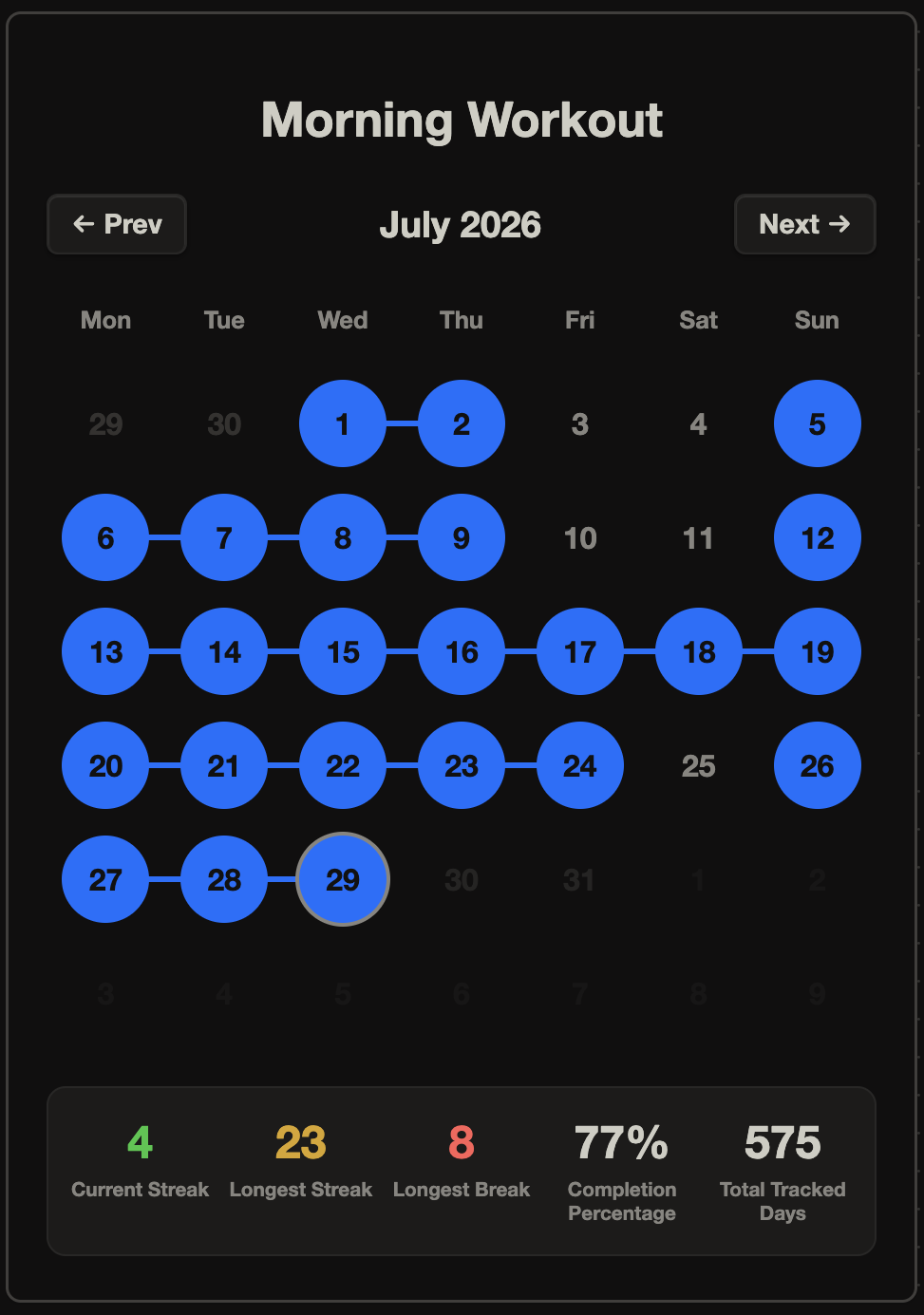The height and width of the screenshot is (1315, 924).
Task: Select day 22 on the calendar
Action: point(343,765)
